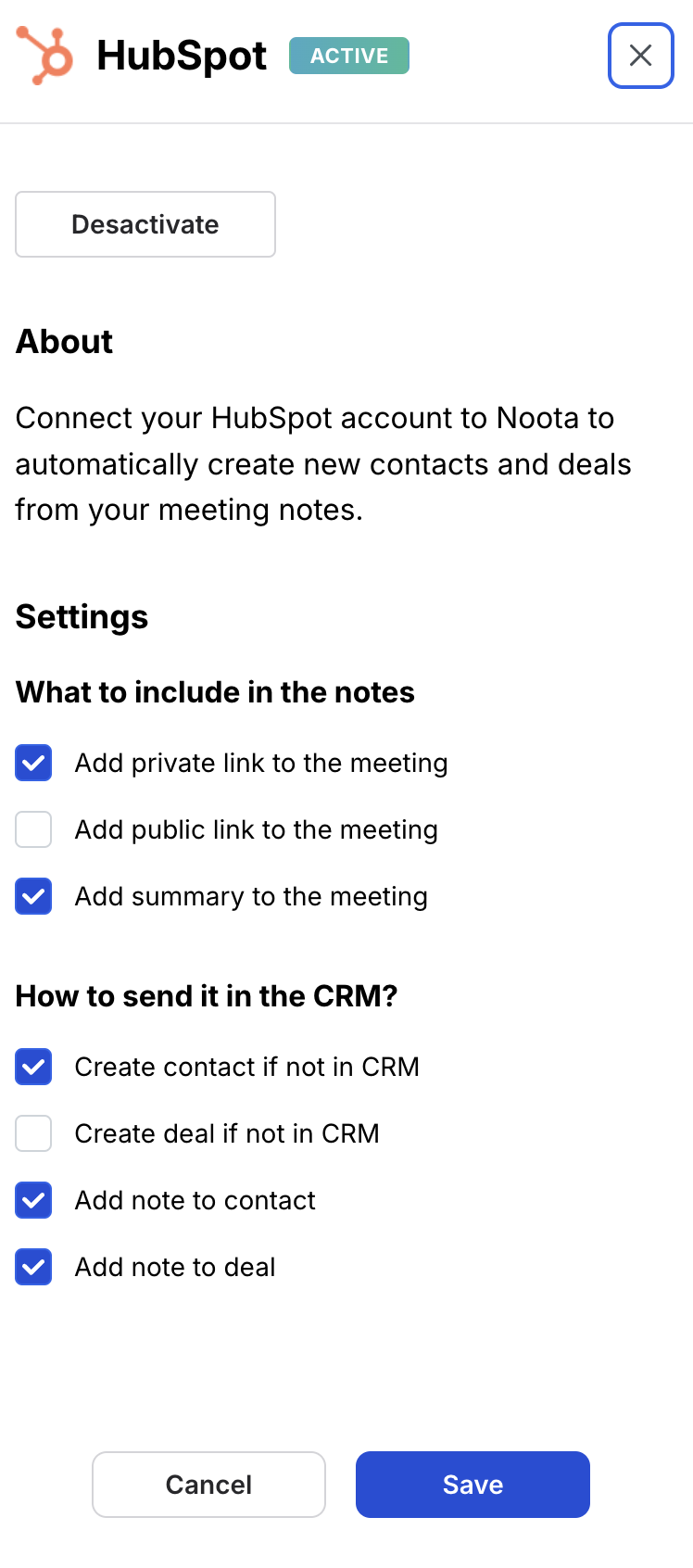Close the HubSpot integration panel

click(640, 56)
